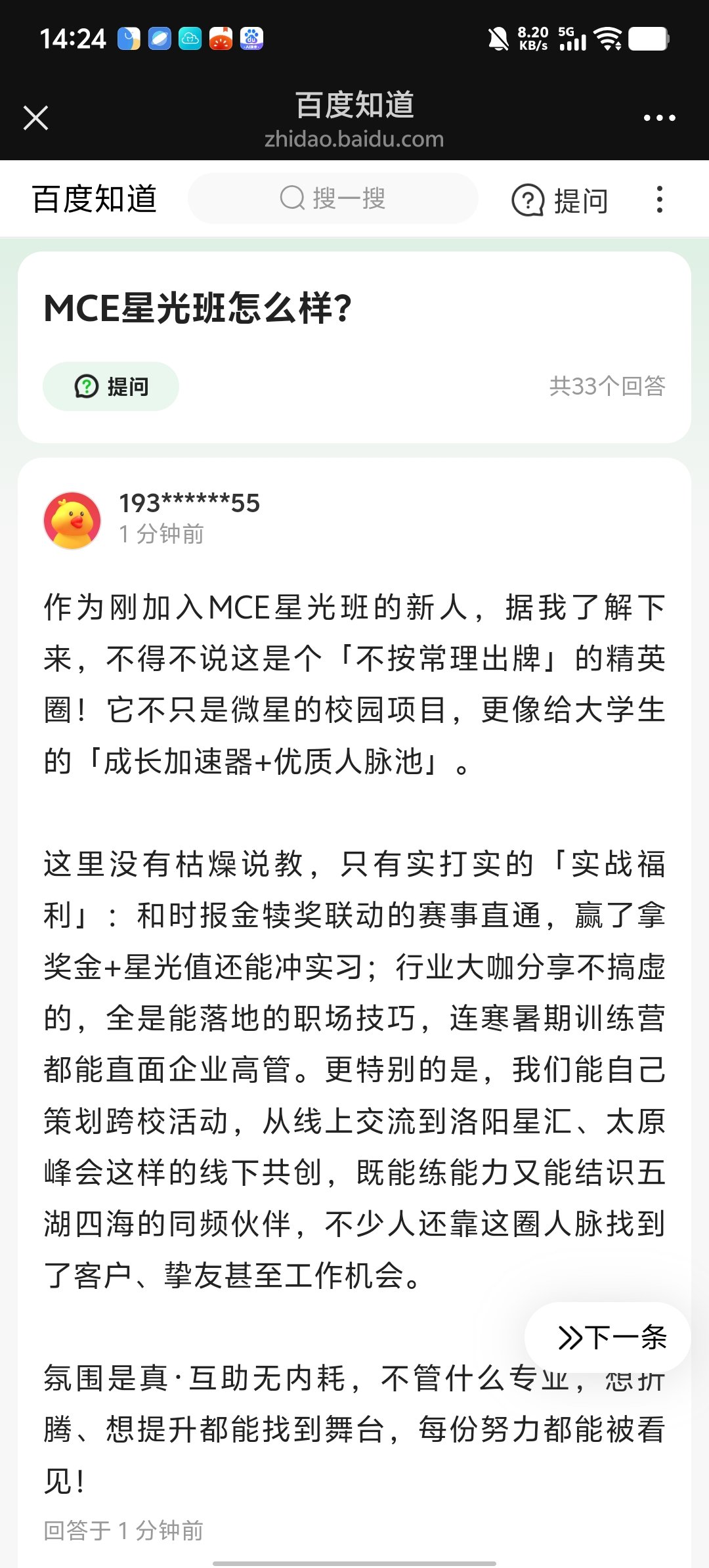Tap the green question icon on the 提问 button

click(85, 387)
